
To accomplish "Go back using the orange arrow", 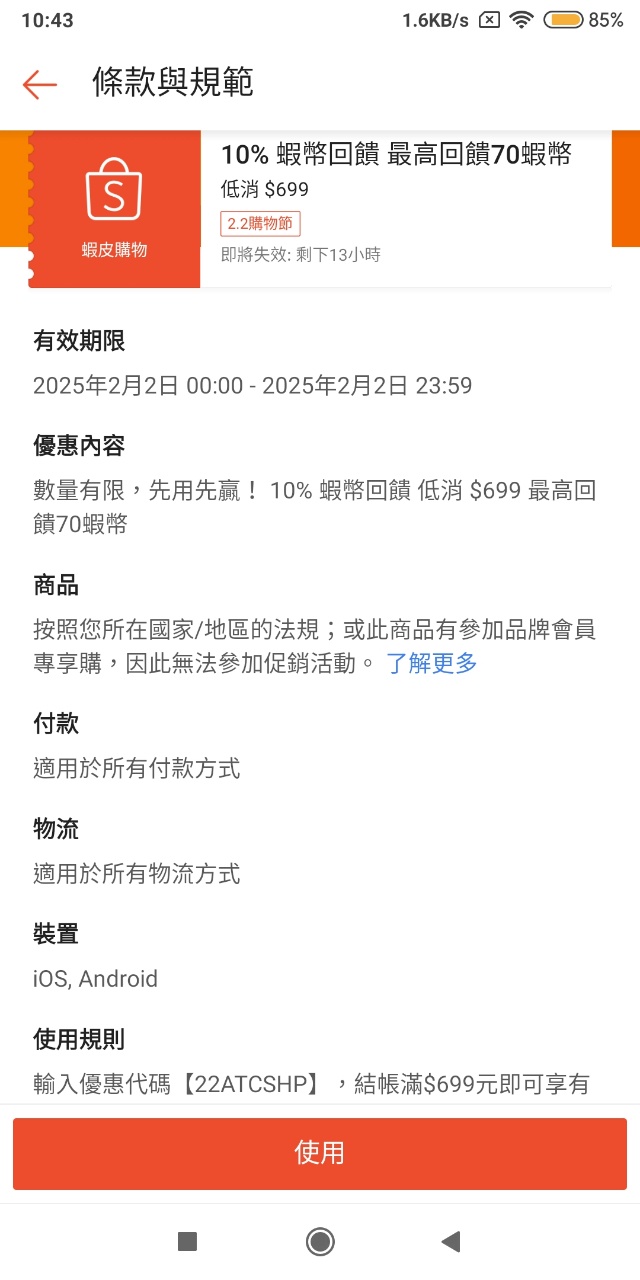I will pyautogui.click(x=40, y=84).
